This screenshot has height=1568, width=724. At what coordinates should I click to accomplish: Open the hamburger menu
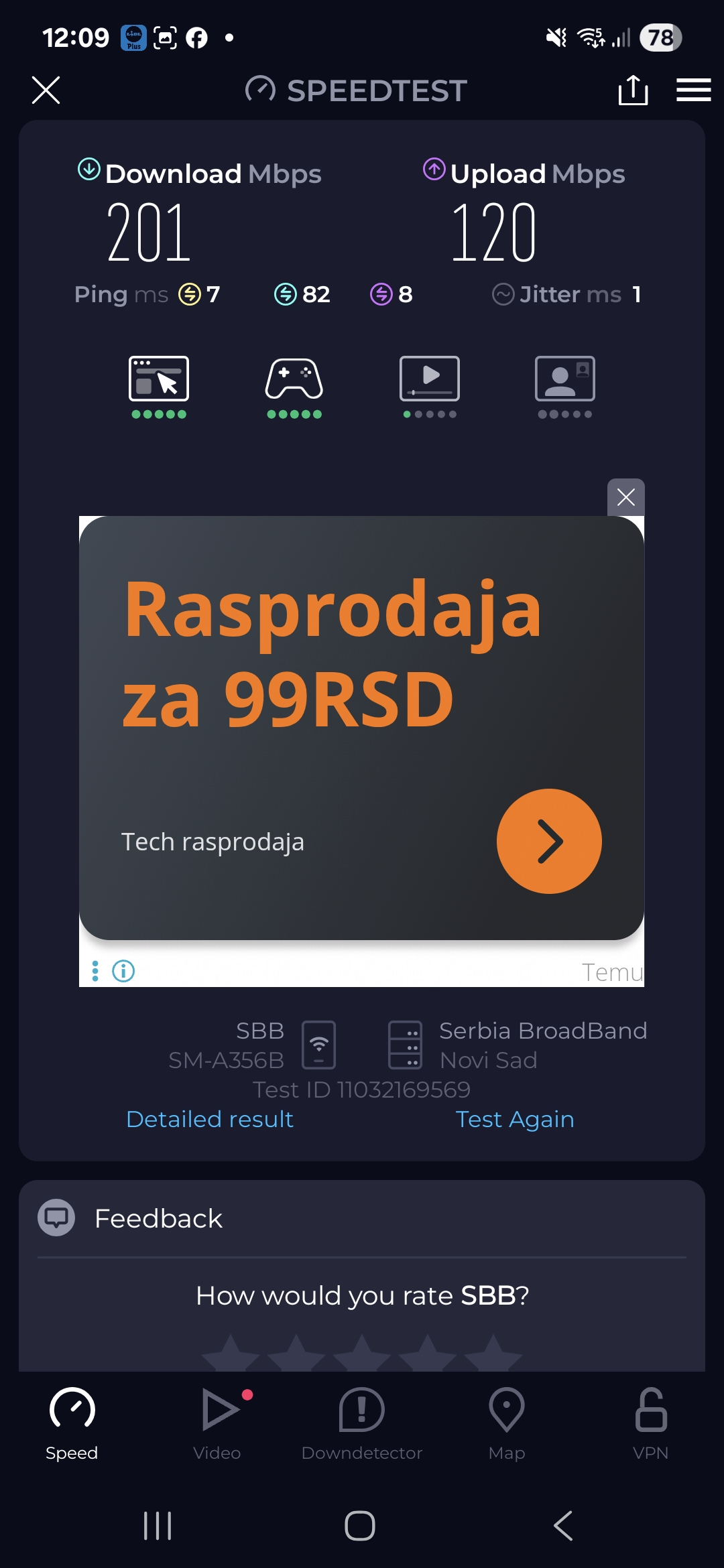pyautogui.click(x=693, y=90)
